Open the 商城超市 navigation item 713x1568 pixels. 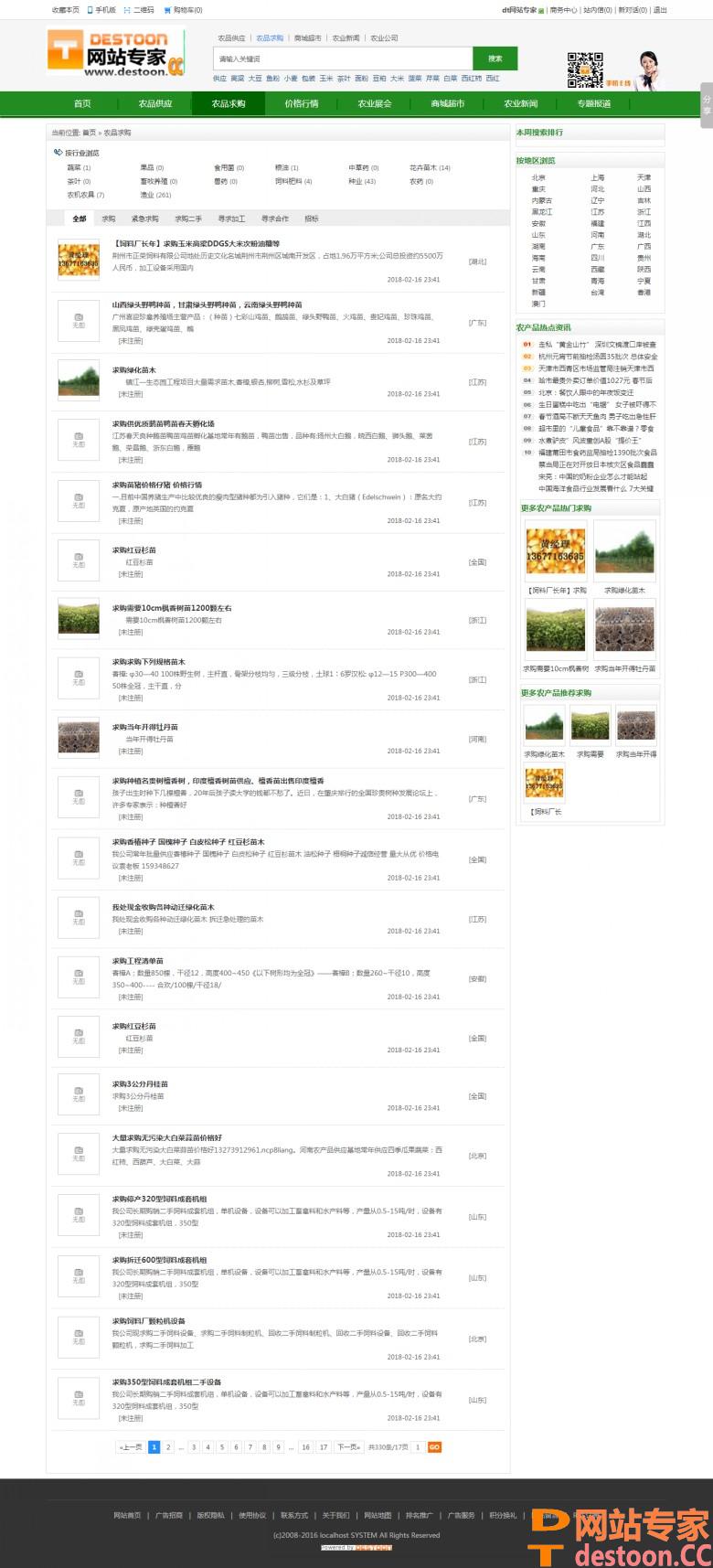(448, 103)
